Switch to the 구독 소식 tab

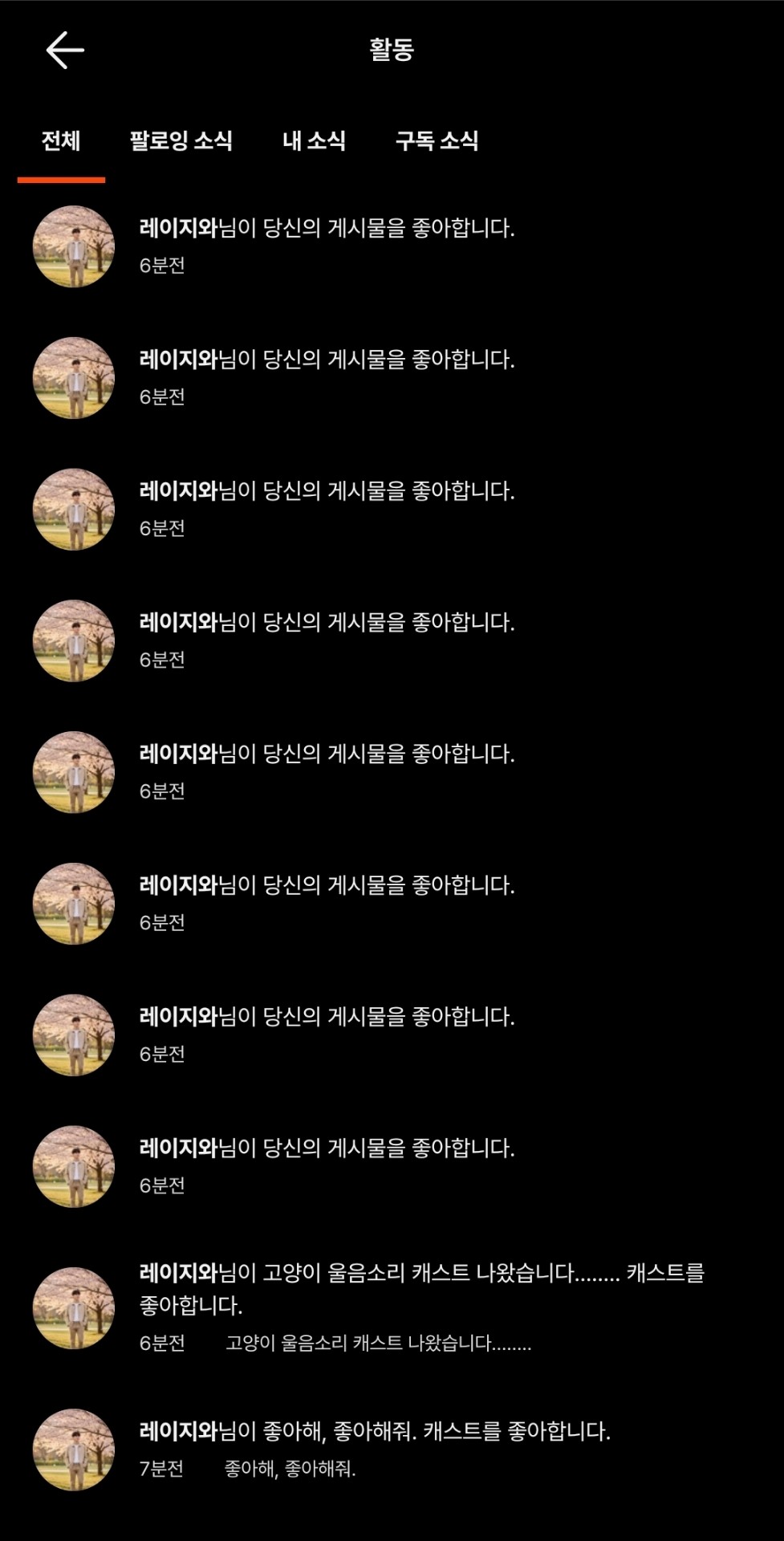point(437,142)
